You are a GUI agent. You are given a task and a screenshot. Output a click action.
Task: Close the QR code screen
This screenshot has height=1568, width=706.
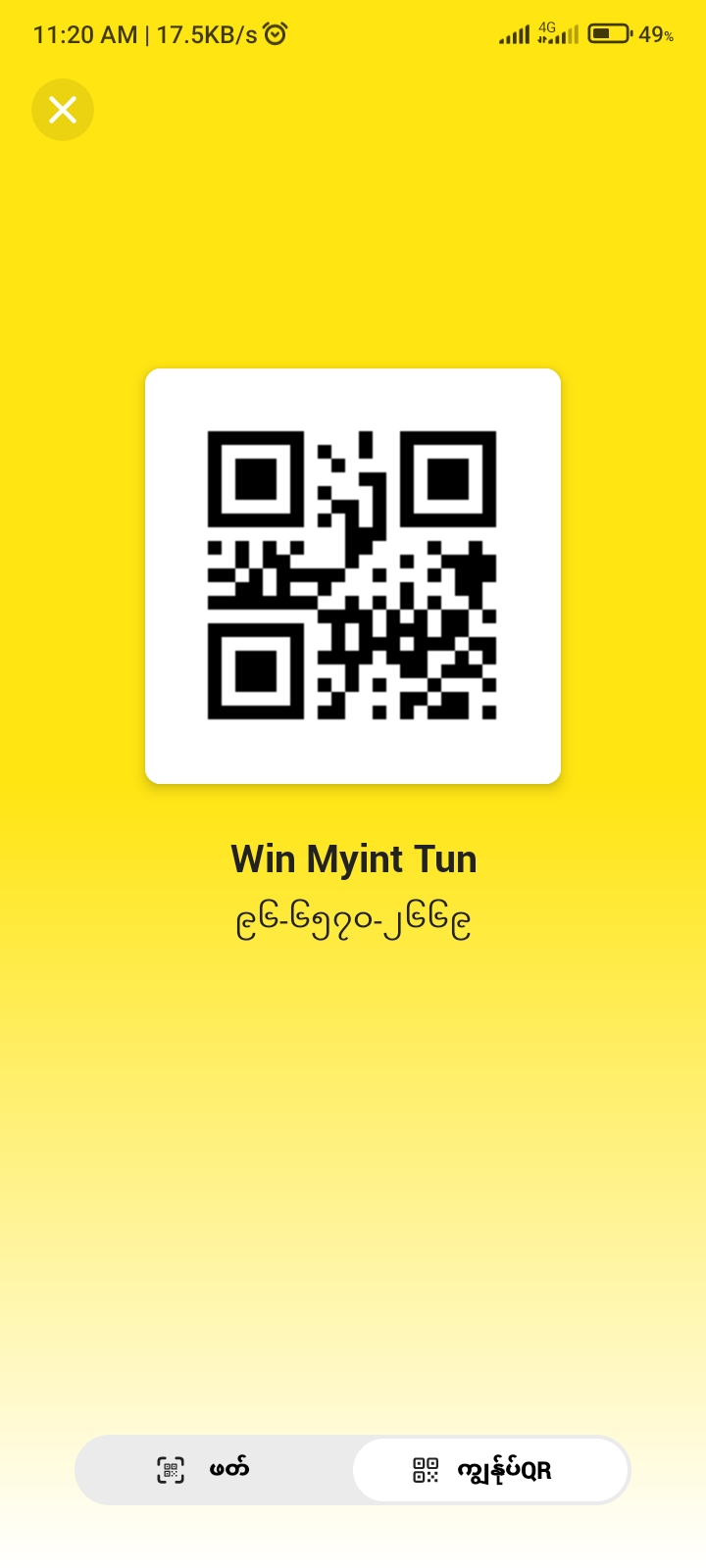pyautogui.click(x=63, y=110)
